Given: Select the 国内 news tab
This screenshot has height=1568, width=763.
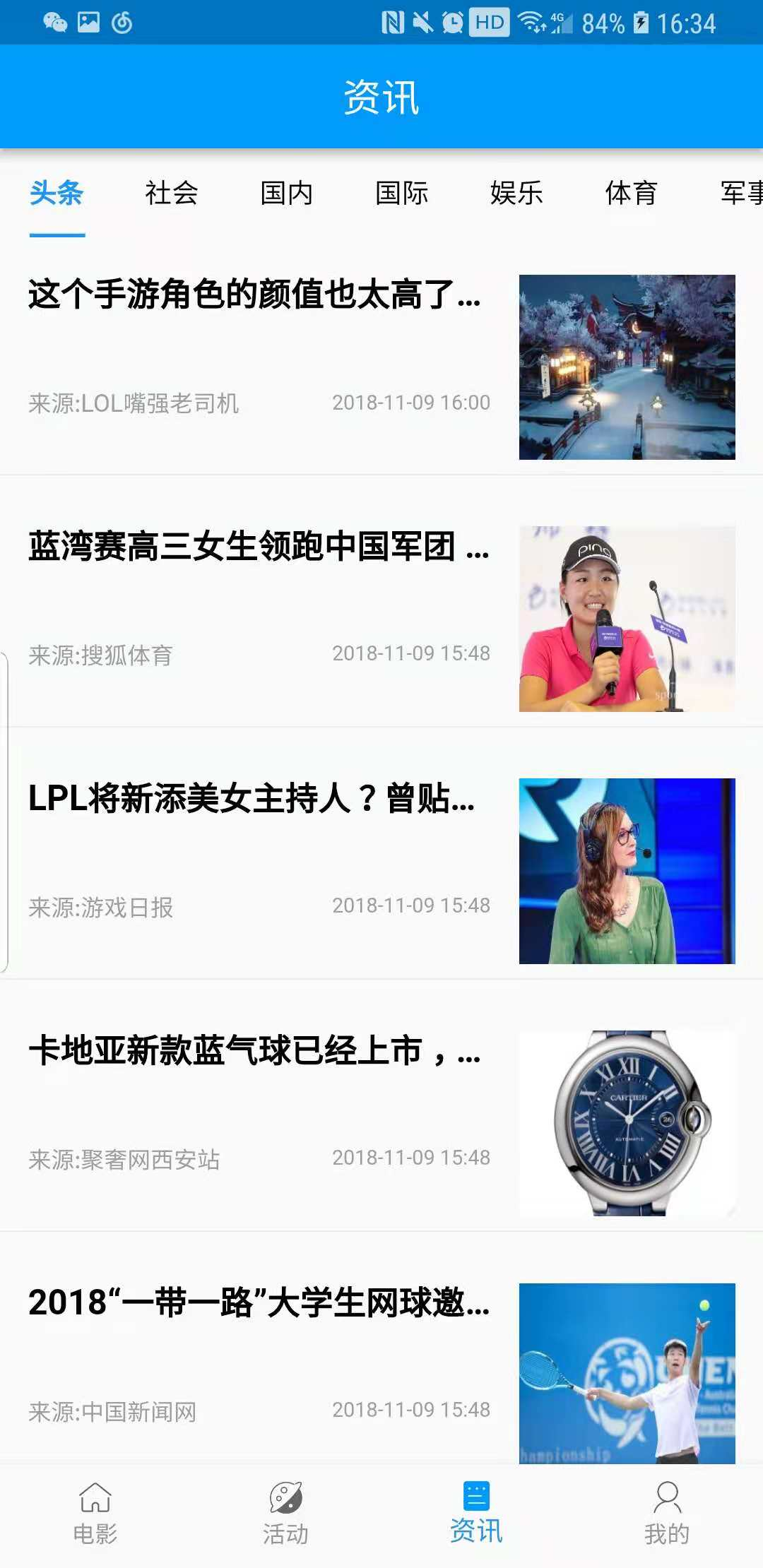Looking at the screenshot, I should pos(286,193).
